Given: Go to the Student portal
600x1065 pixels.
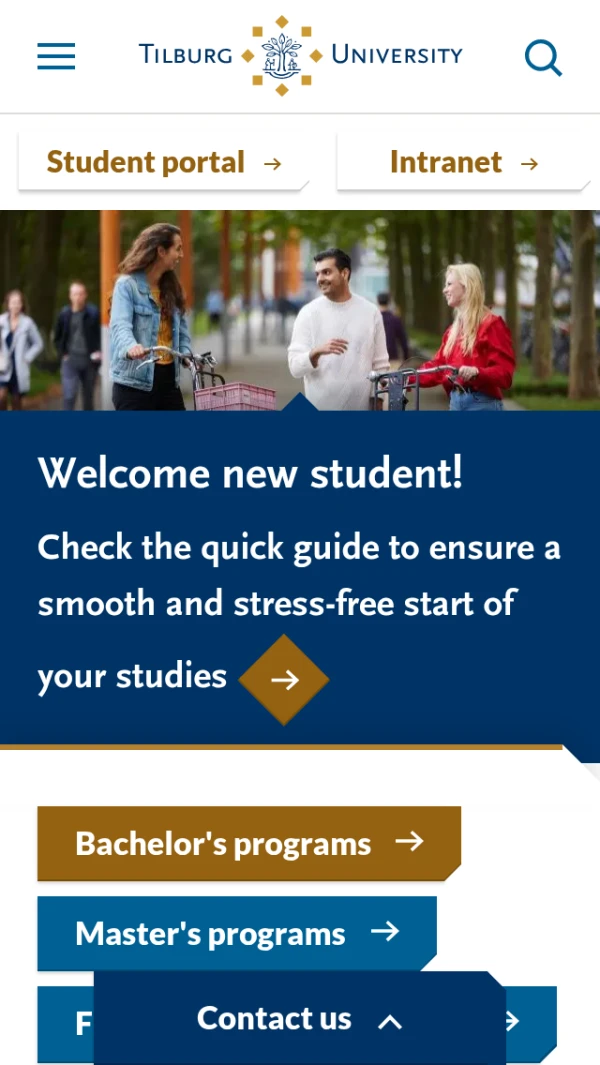Looking at the screenshot, I should [164, 162].
